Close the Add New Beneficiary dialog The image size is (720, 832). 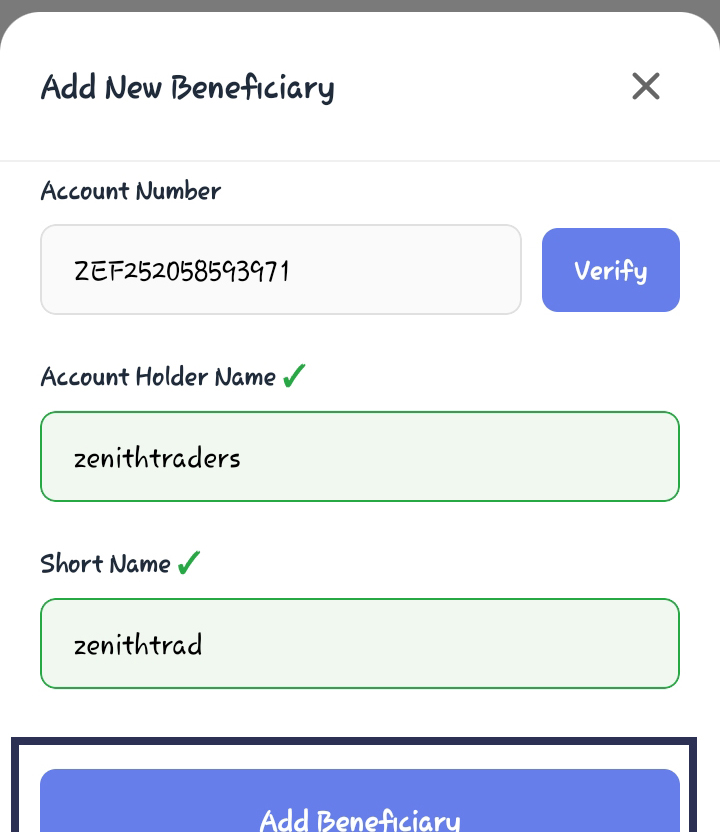coord(646,87)
